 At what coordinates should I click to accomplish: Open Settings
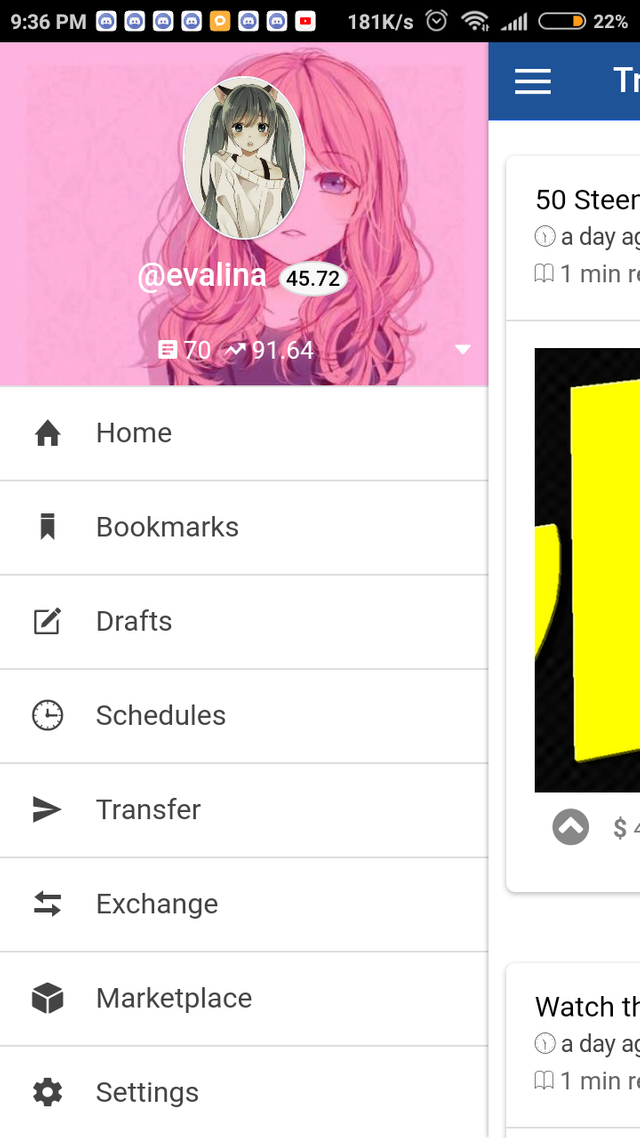(147, 1092)
